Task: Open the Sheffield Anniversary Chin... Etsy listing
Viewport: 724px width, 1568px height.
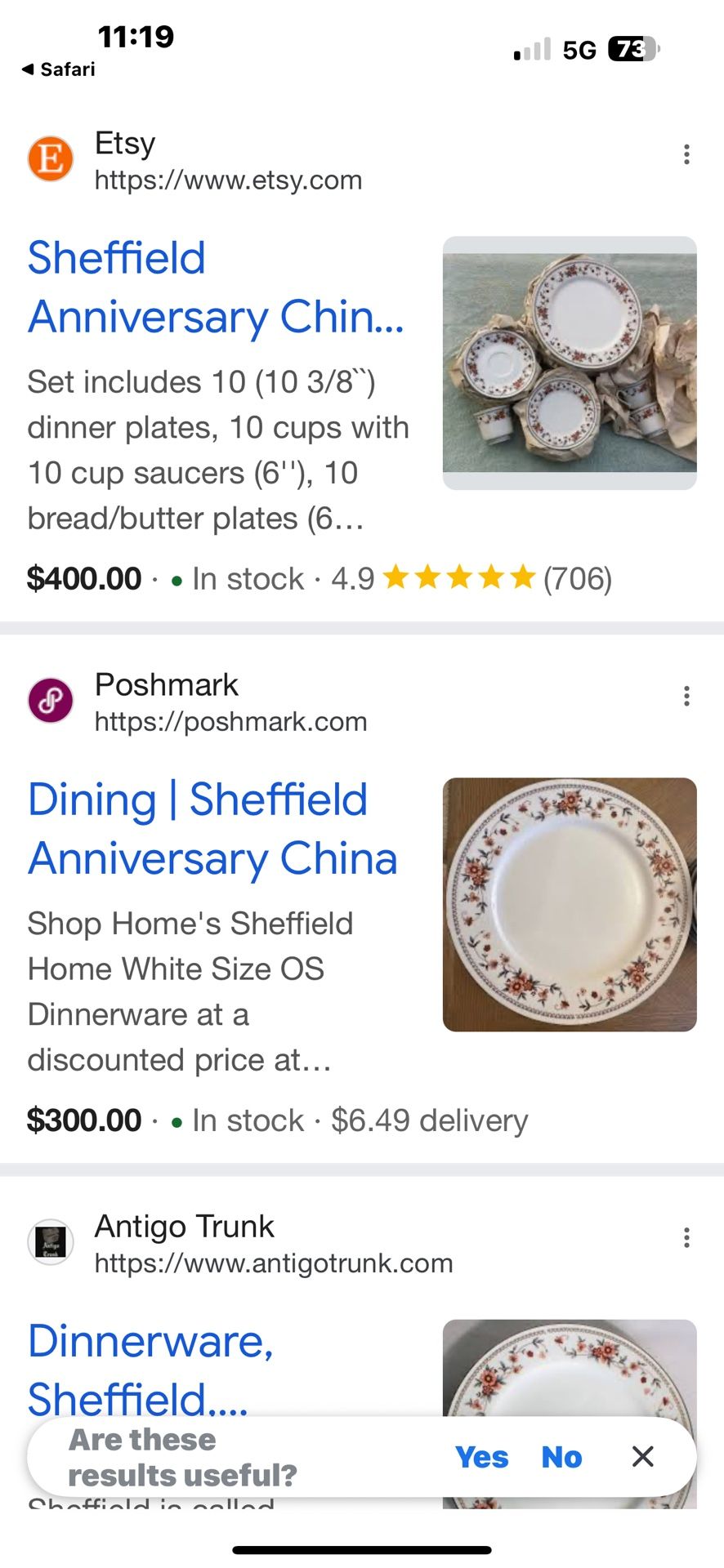Action: pyautogui.click(x=215, y=287)
